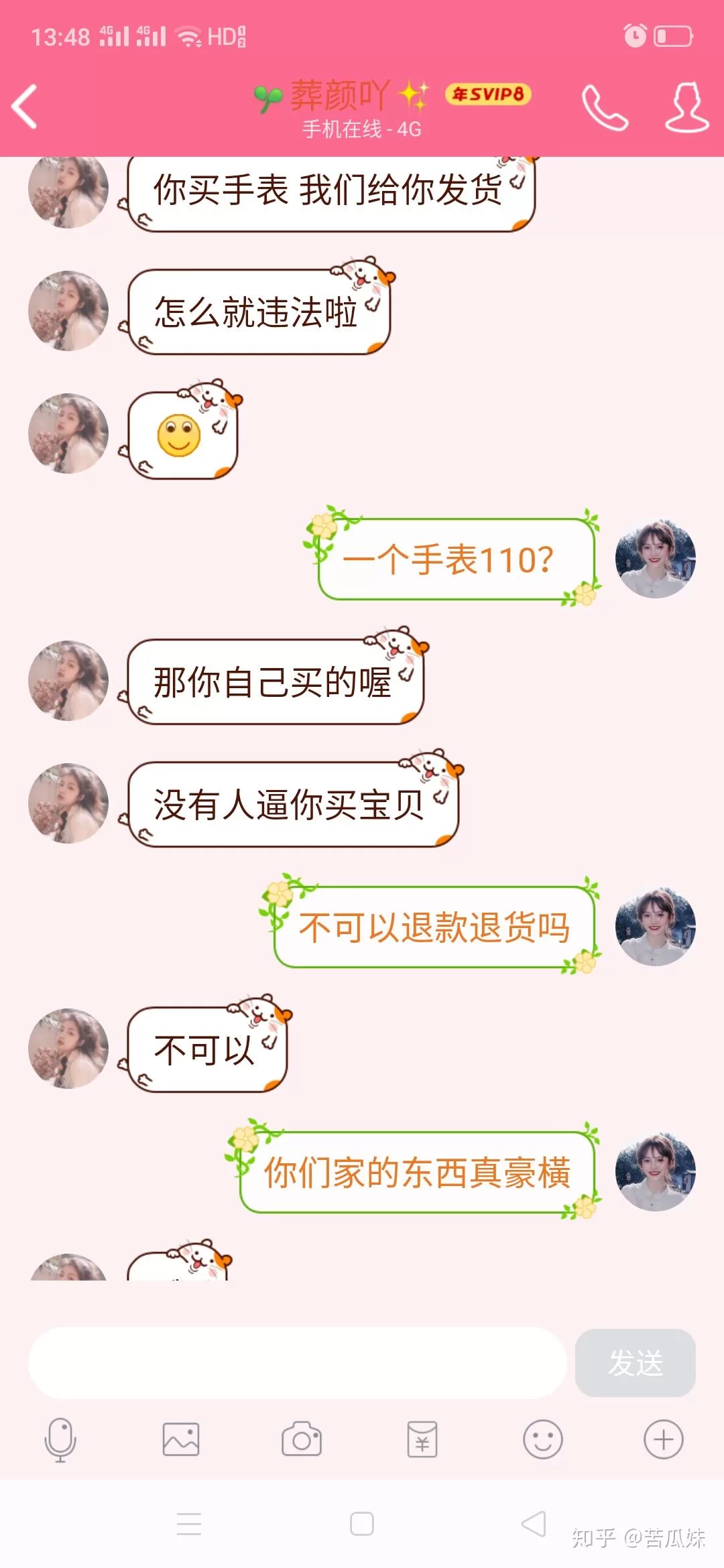This screenshot has height=1568, width=724.
Task: Open the image gallery picker
Action: pyautogui.click(x=181, y=1439)
